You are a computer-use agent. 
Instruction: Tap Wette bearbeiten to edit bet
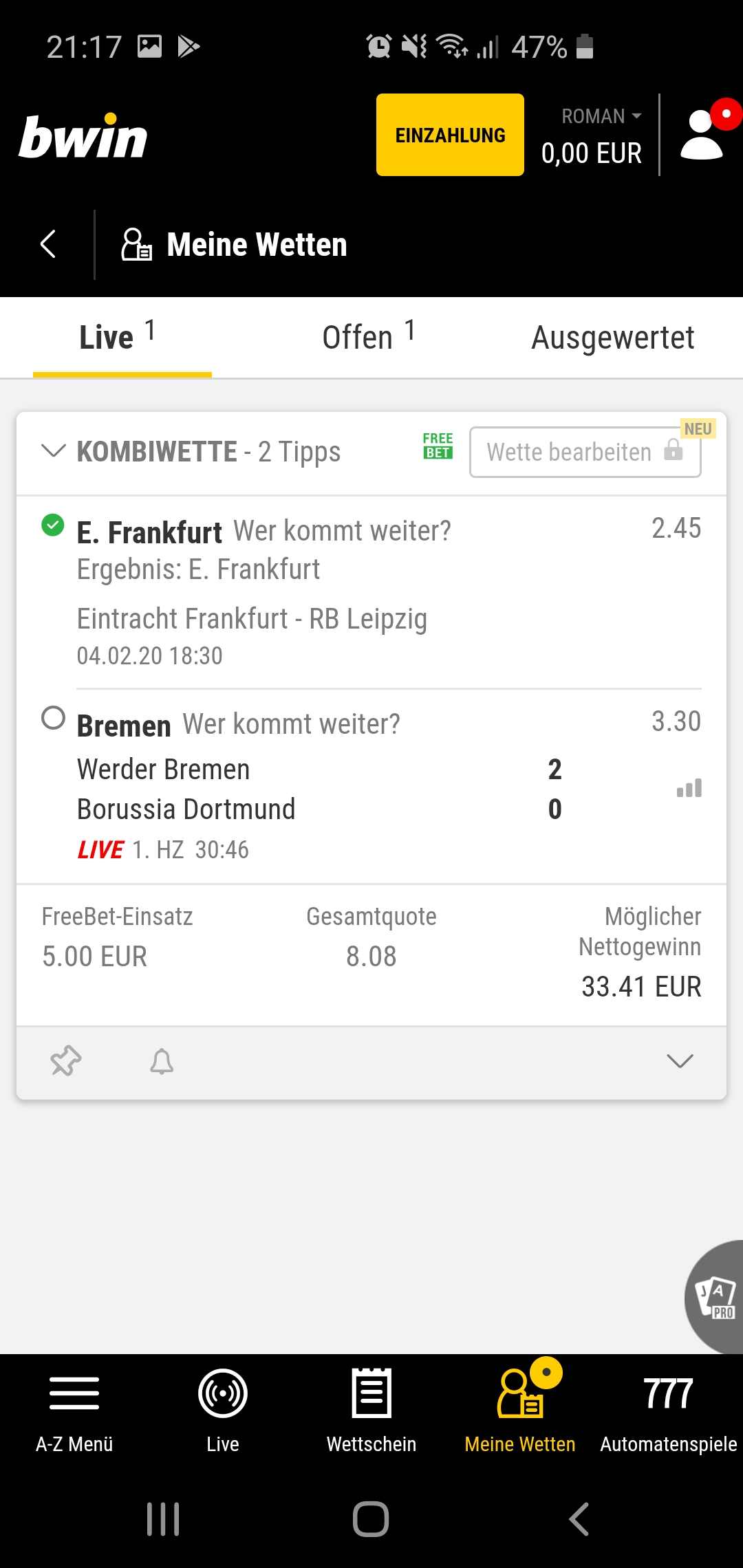(585, 452)
